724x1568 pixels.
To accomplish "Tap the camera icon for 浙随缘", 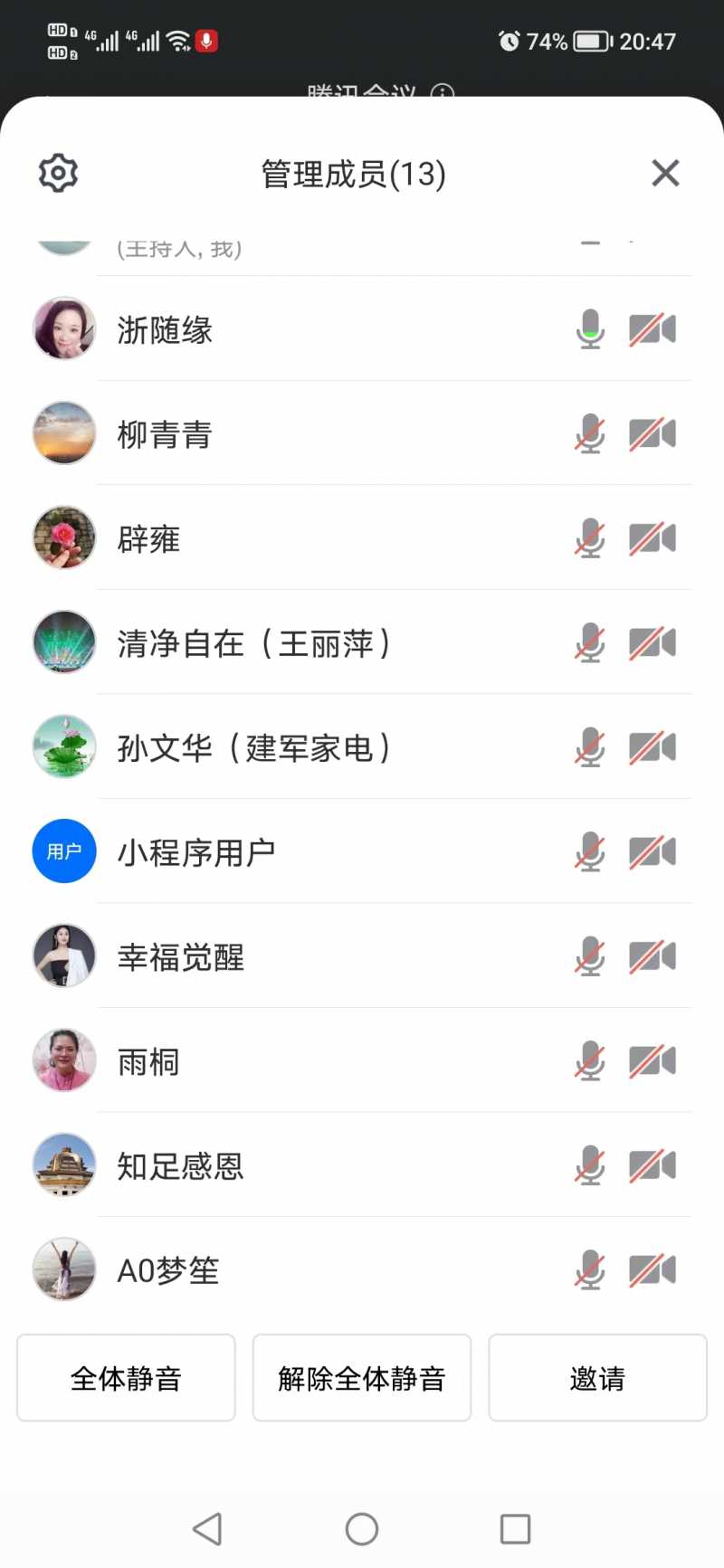I will tap(653, 329).
